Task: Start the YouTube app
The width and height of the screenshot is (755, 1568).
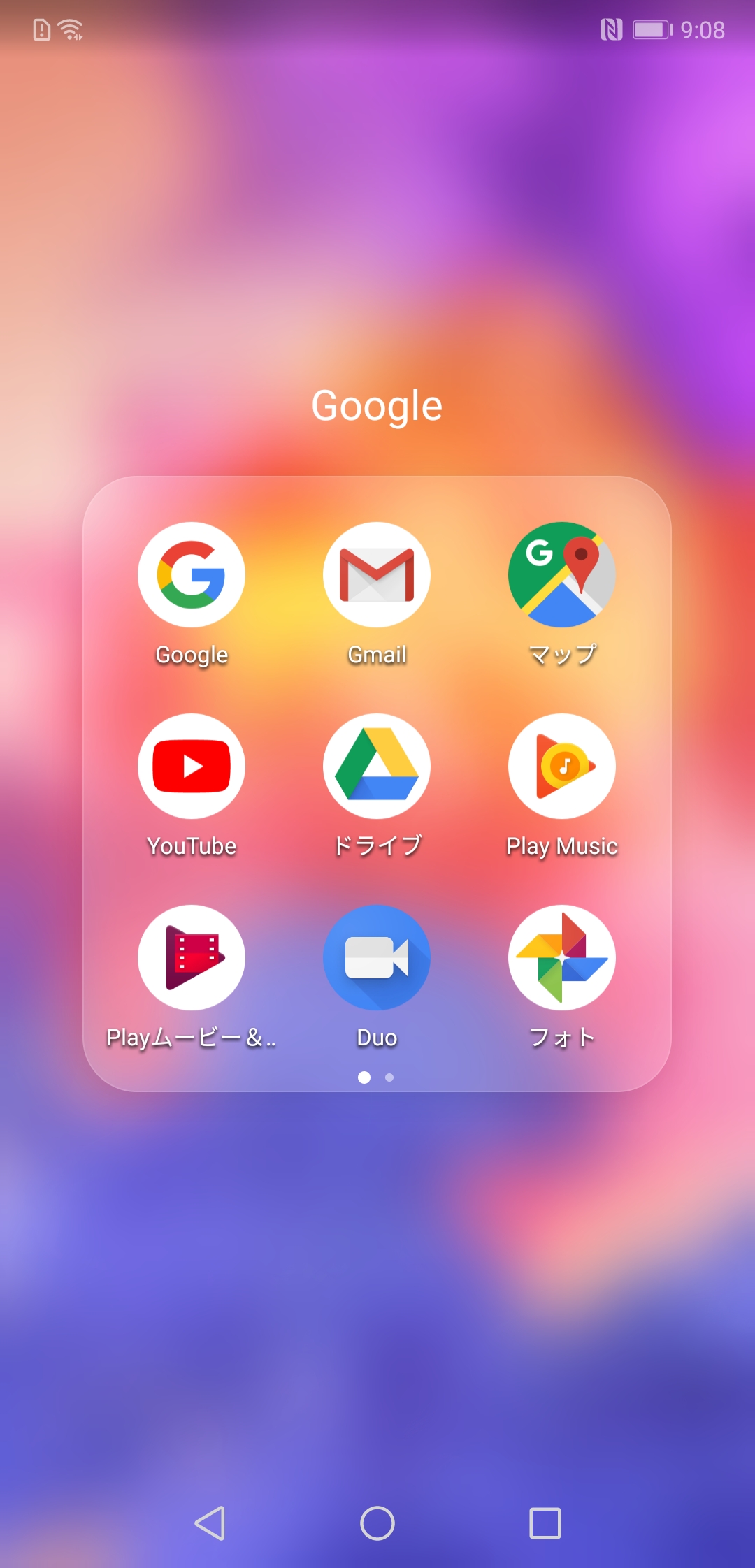Action: pos(191,766)
